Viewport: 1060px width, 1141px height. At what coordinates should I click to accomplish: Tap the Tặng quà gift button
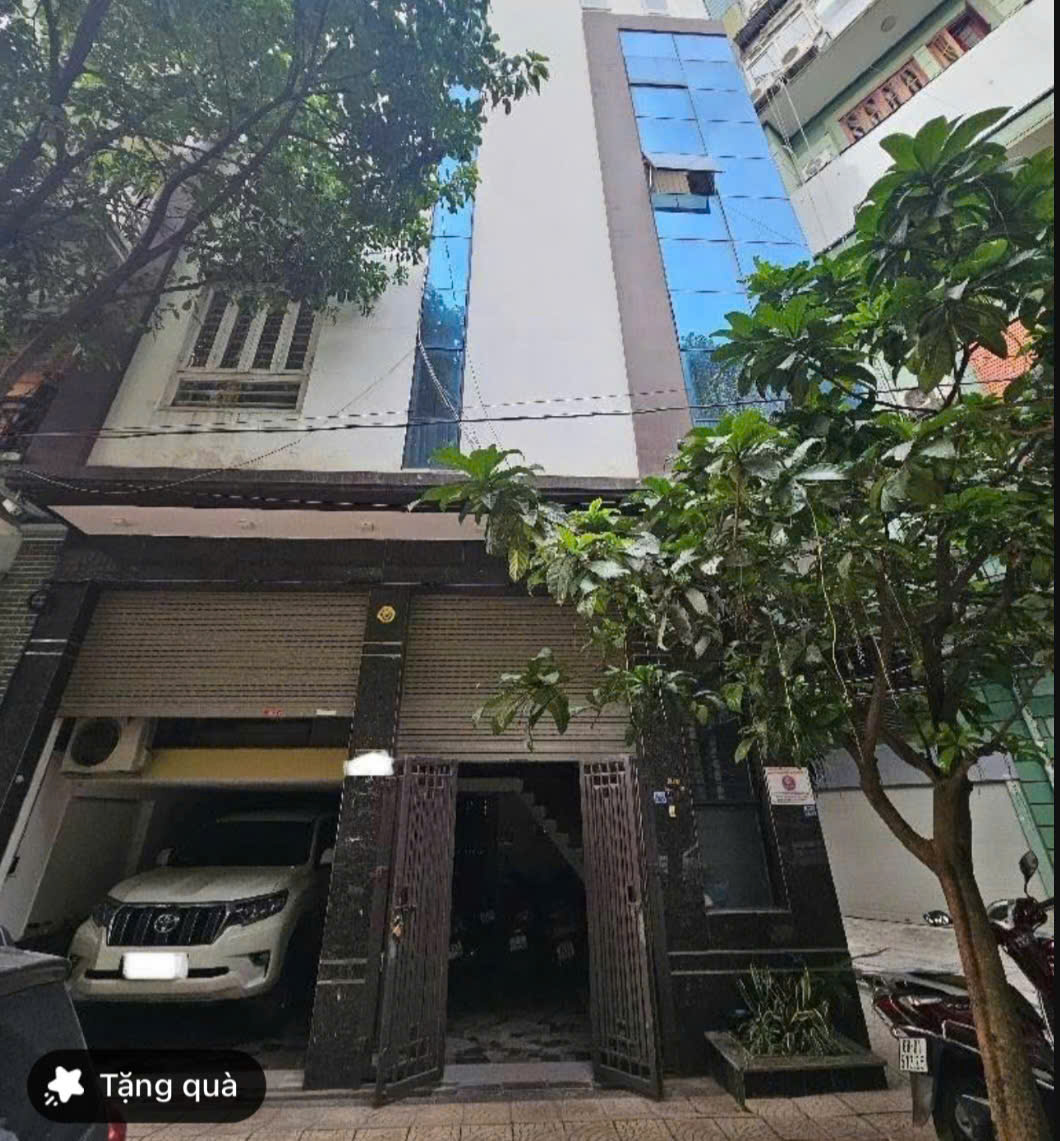pyautogui.click(x=147, y=1086)
